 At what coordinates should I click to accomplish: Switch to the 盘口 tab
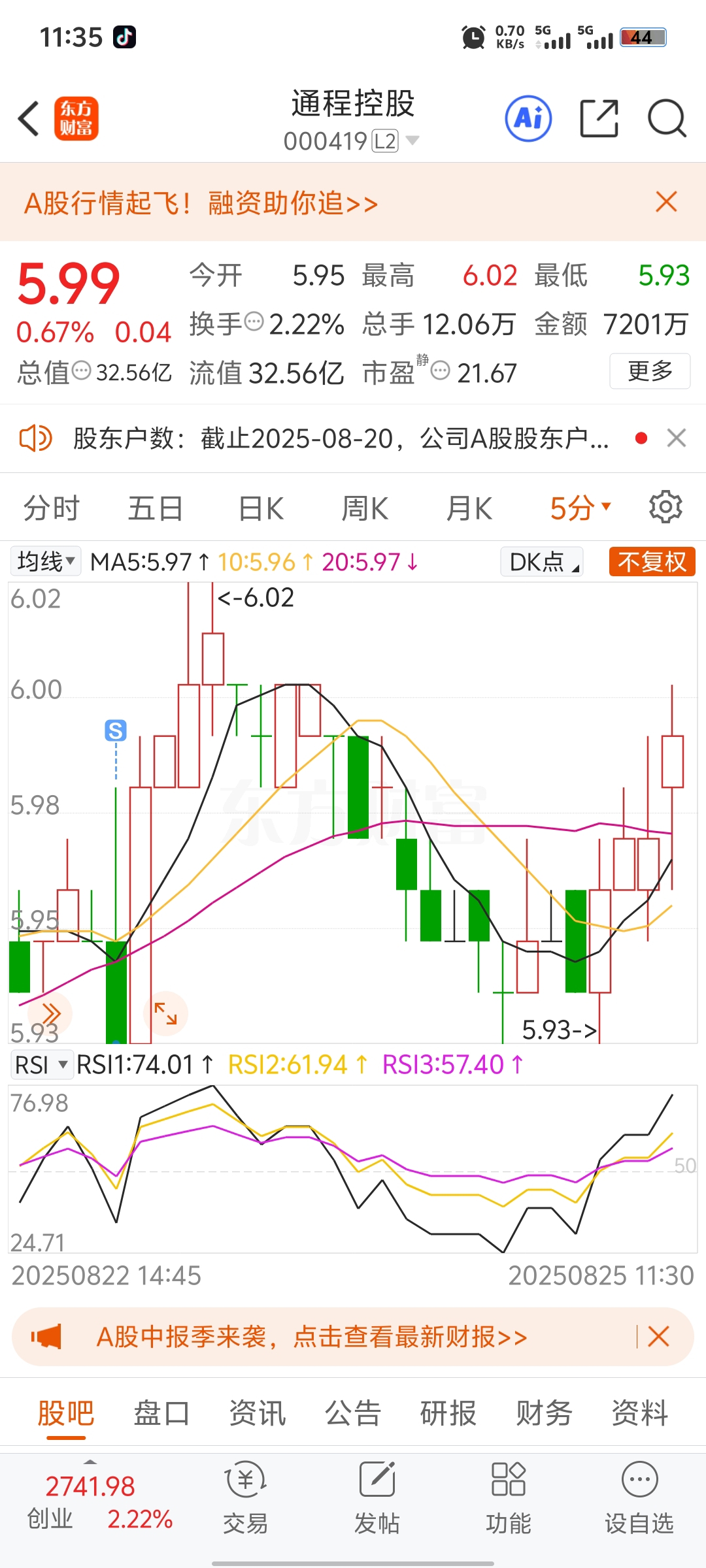pos(161,1413)
